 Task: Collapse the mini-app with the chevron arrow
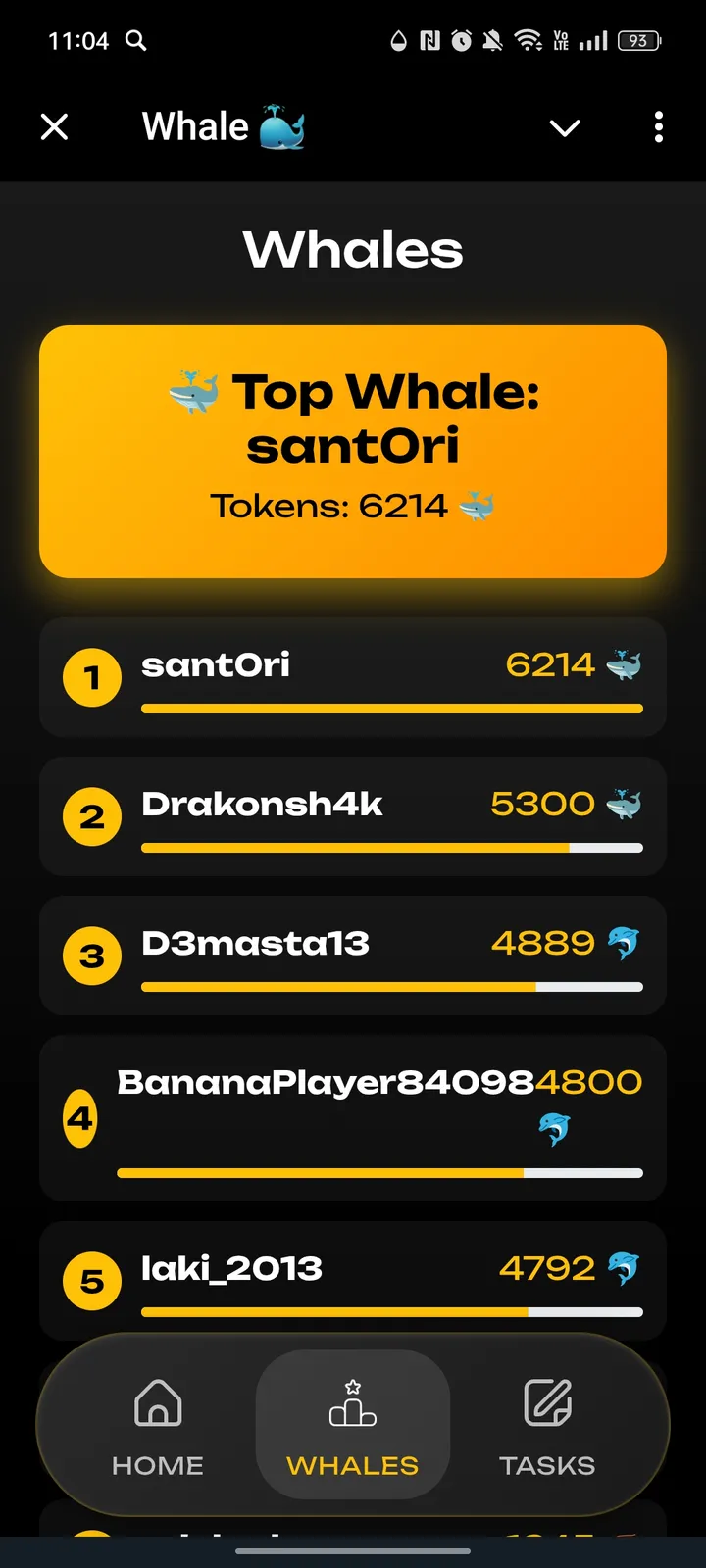(x=565, y=128)
